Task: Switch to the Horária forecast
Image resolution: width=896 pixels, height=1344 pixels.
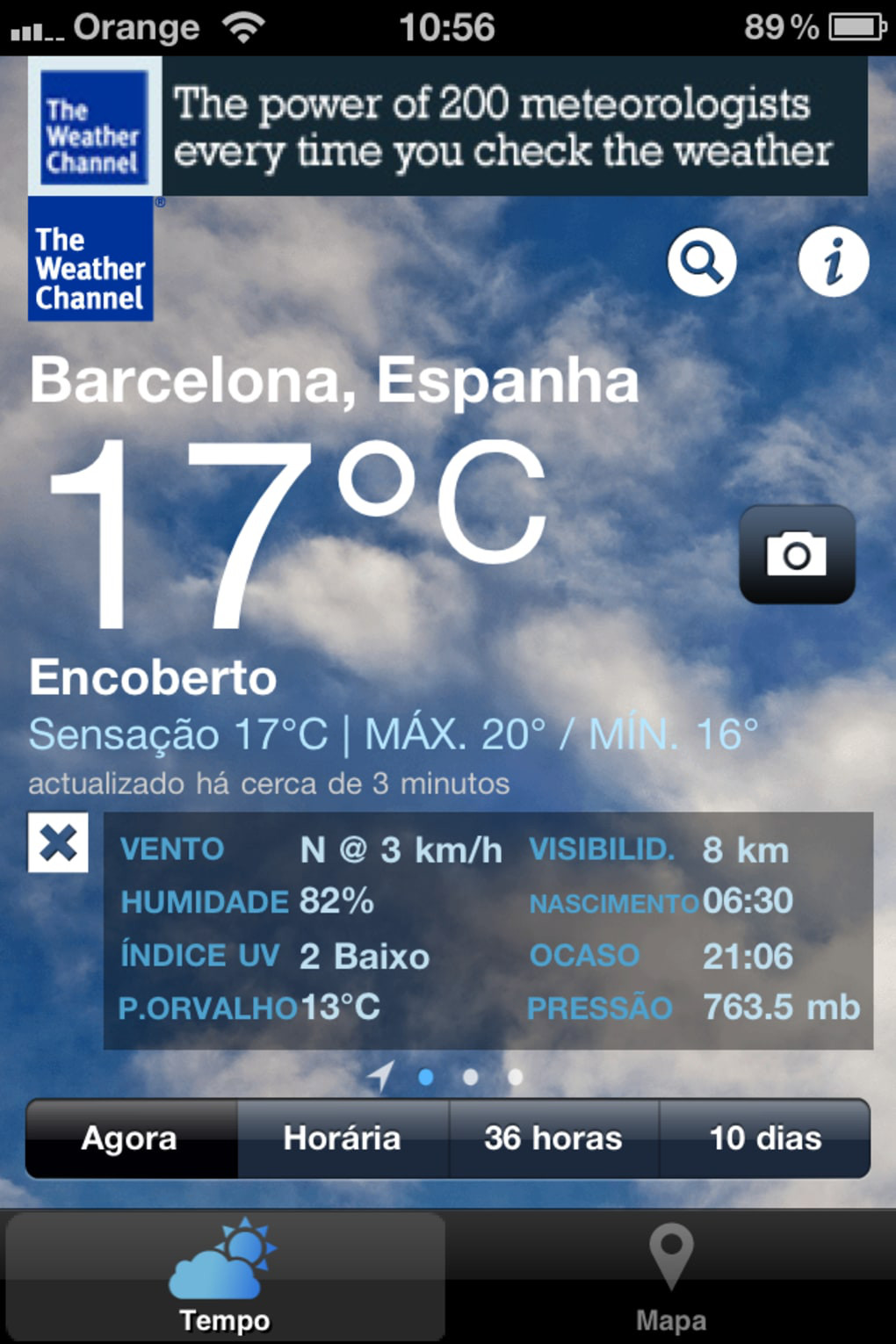Action: (343, 1138)
